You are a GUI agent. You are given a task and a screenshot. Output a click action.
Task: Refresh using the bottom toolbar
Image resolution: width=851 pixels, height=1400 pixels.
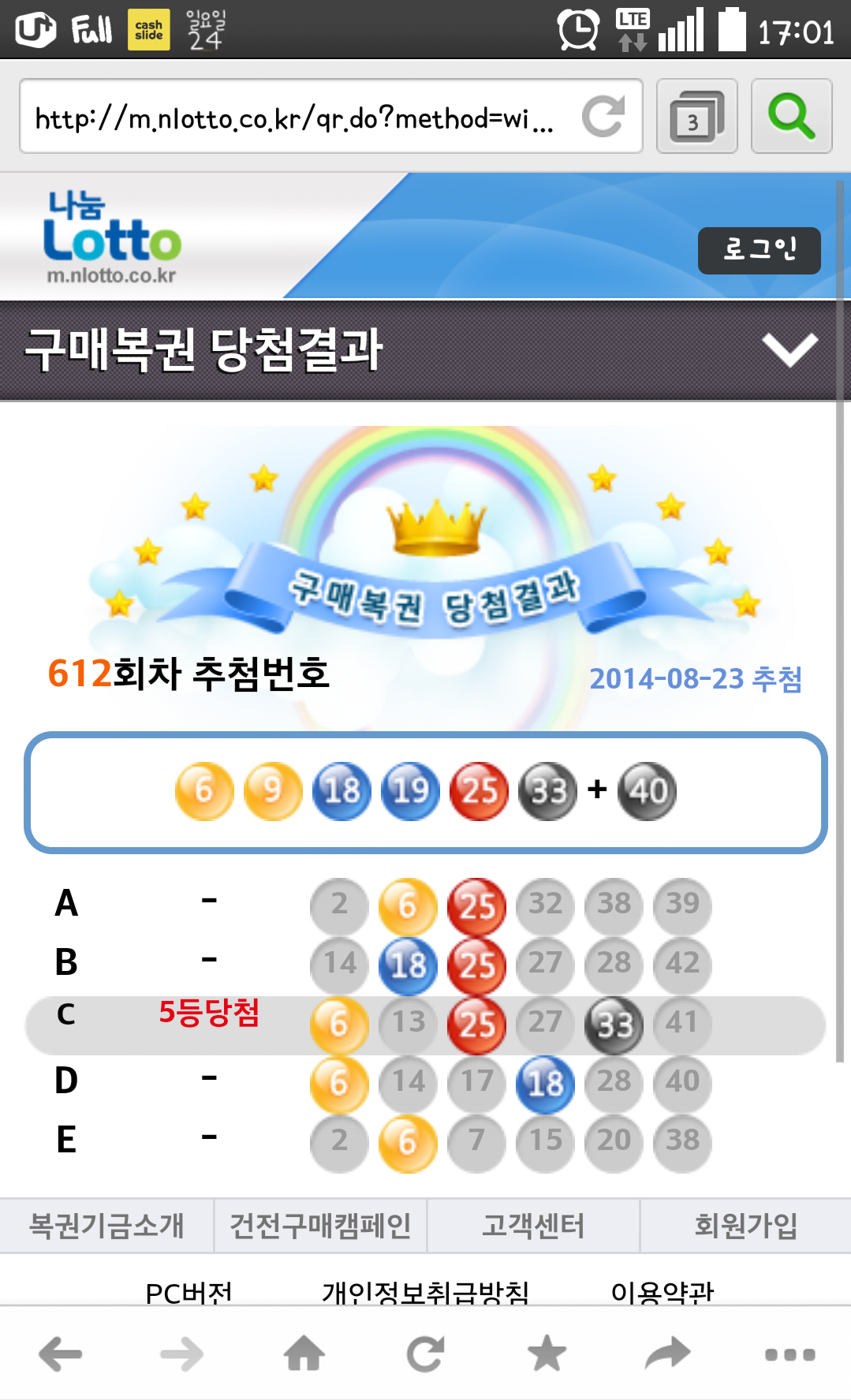[x=426, y=1355]
